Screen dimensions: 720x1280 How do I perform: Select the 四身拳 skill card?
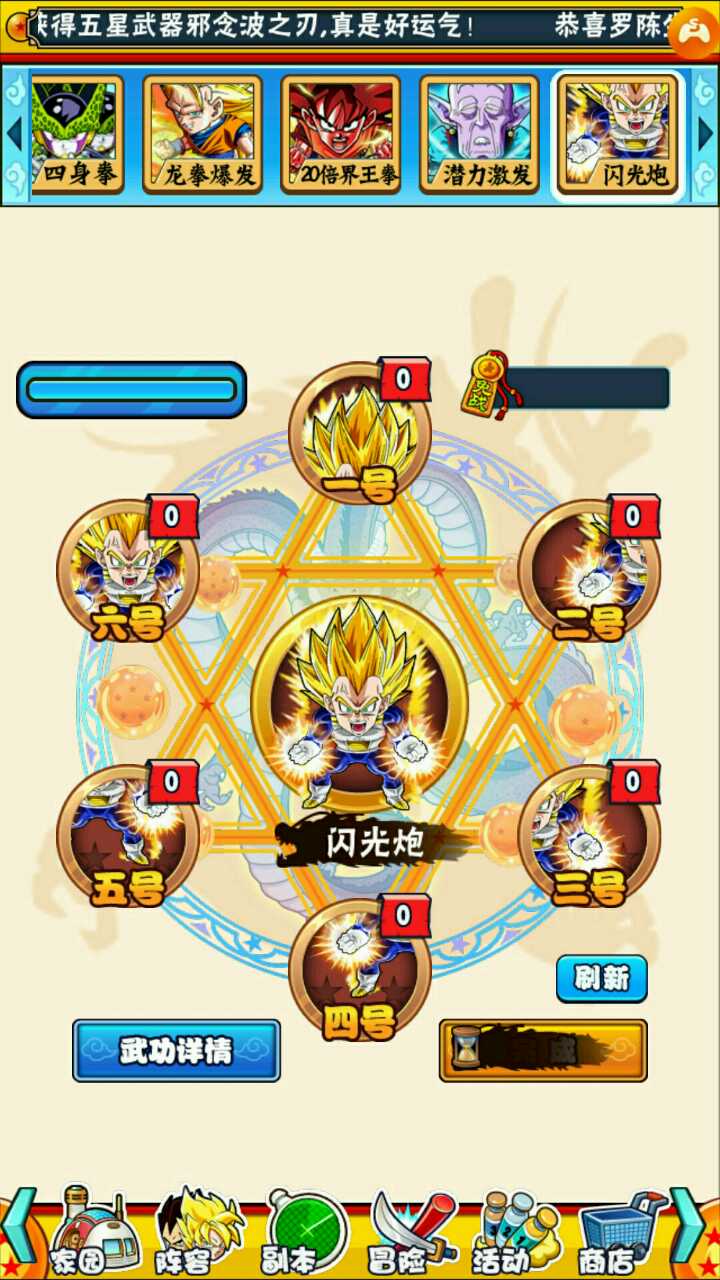click(78, 135)
